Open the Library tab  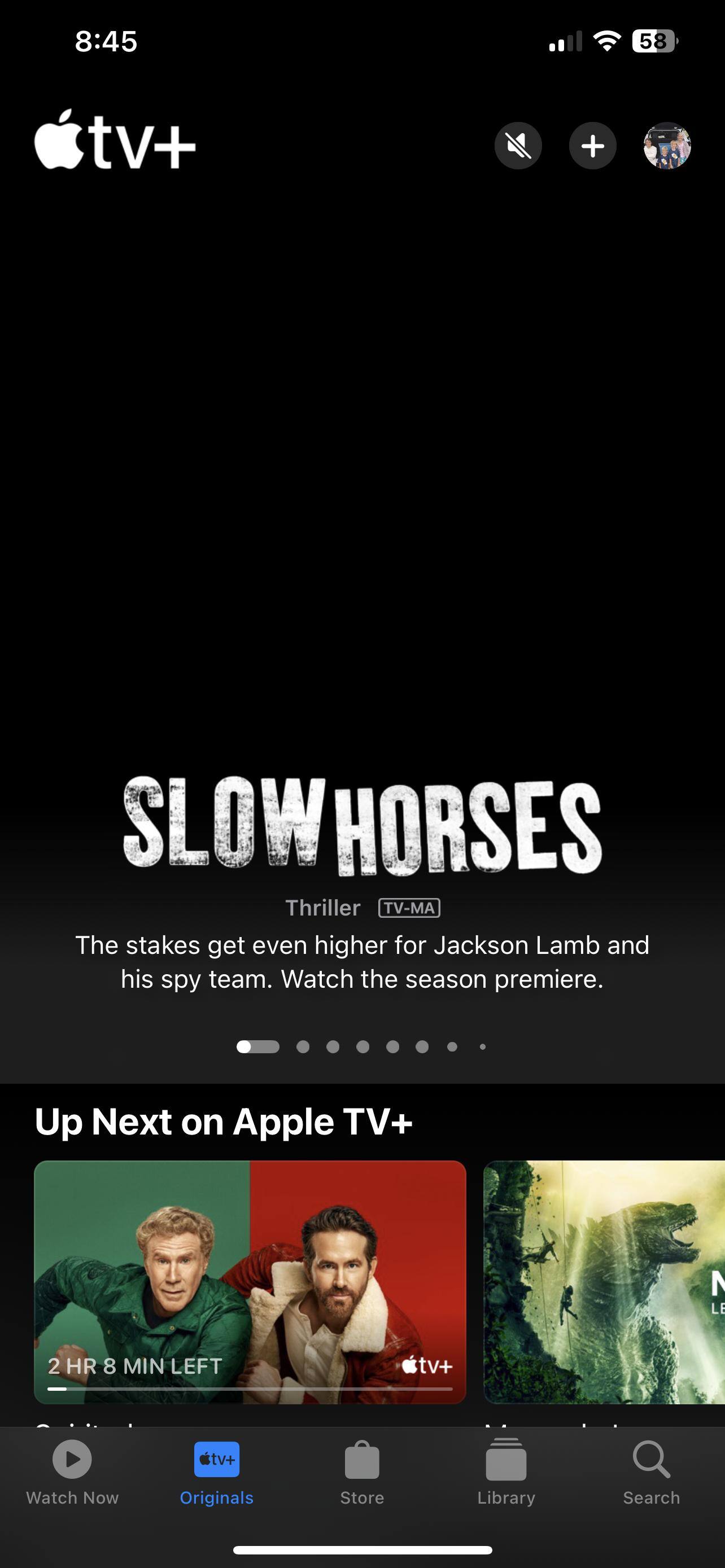[x=506, y=1472]
